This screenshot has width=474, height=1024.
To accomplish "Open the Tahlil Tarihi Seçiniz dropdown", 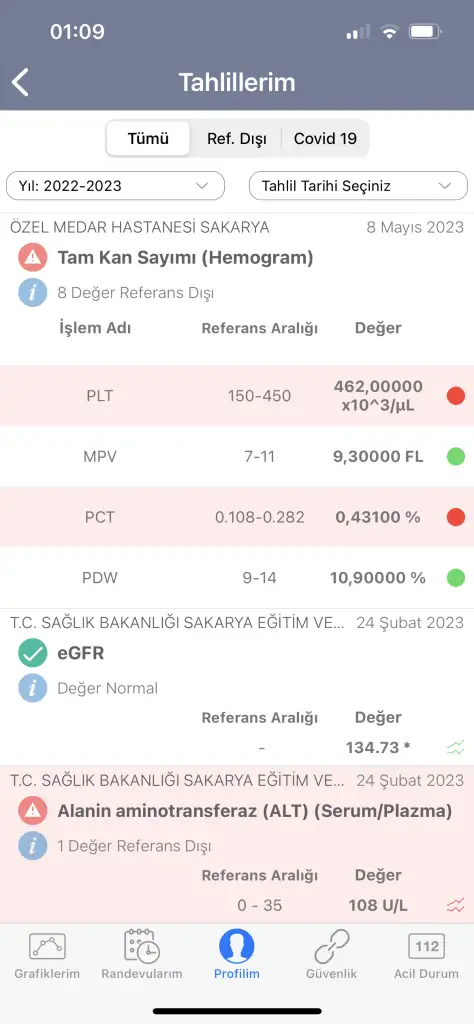I will click(358, 185).
